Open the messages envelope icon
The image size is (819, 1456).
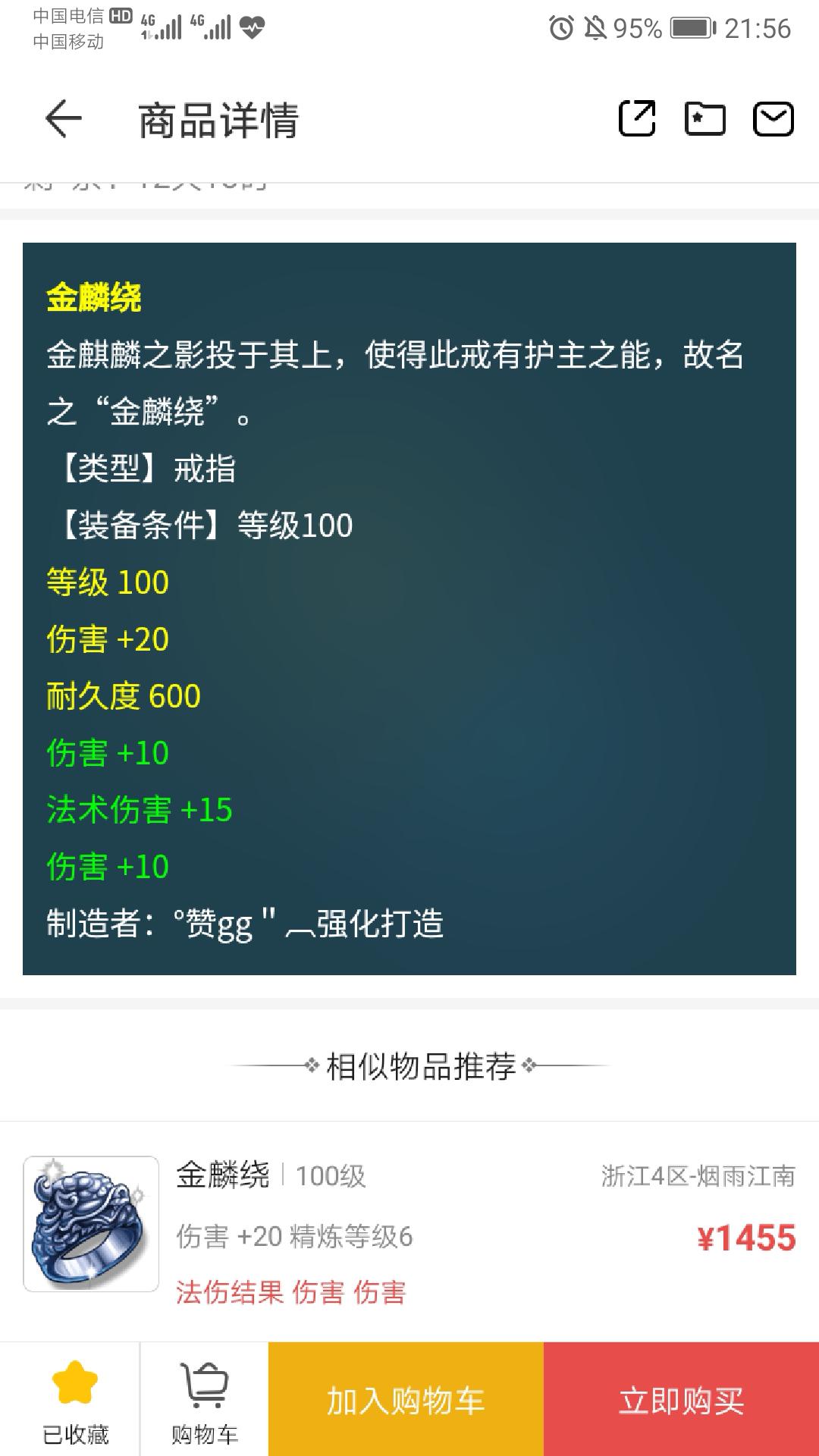coord(773,119)
